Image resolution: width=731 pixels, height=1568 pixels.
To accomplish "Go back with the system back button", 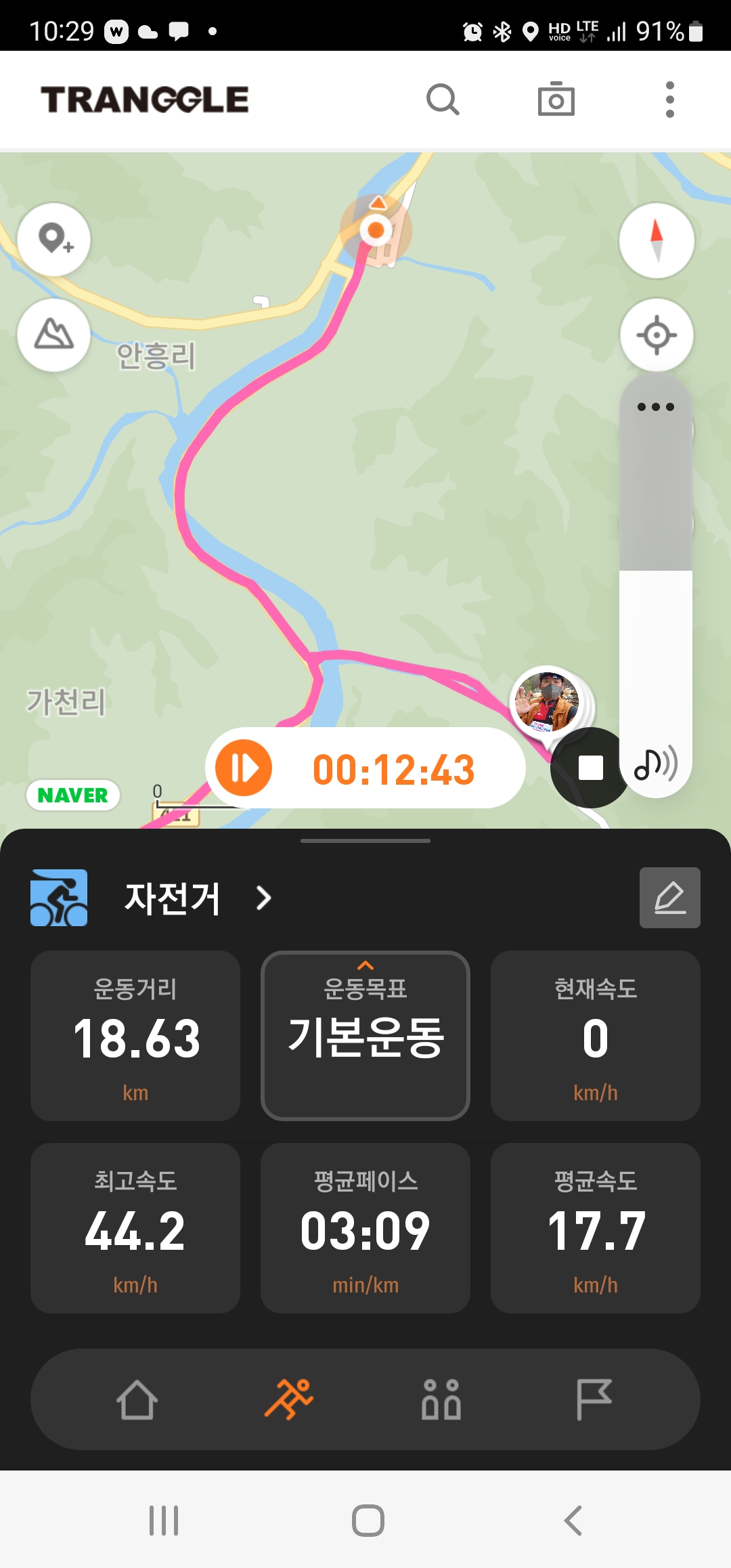I will [x=573, y=1521].
